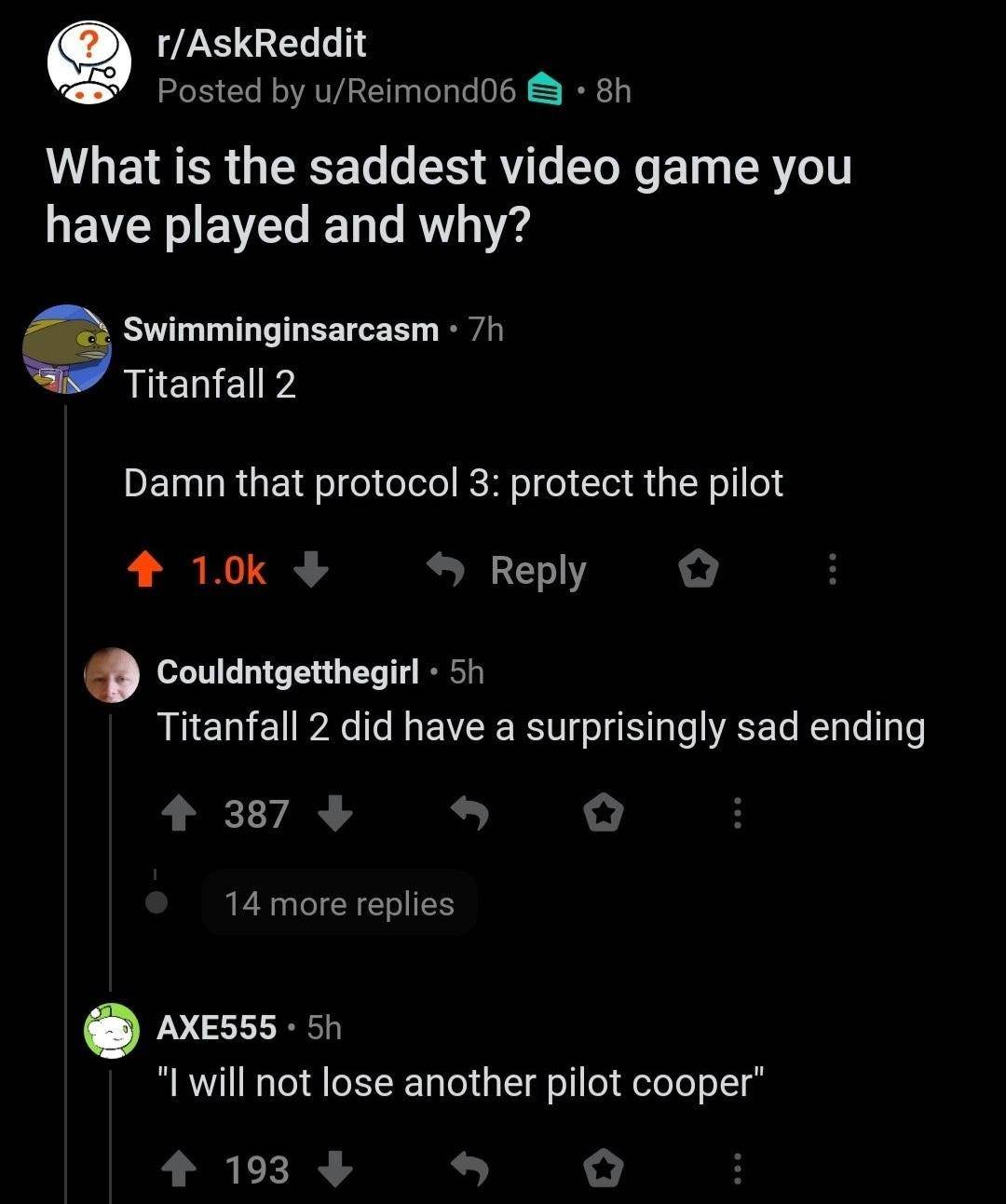Image resolution: width=1006 pixels, height=1204 pixels.
Task: Reply arrow under AXE555's comment
Action: point(469,1170)
